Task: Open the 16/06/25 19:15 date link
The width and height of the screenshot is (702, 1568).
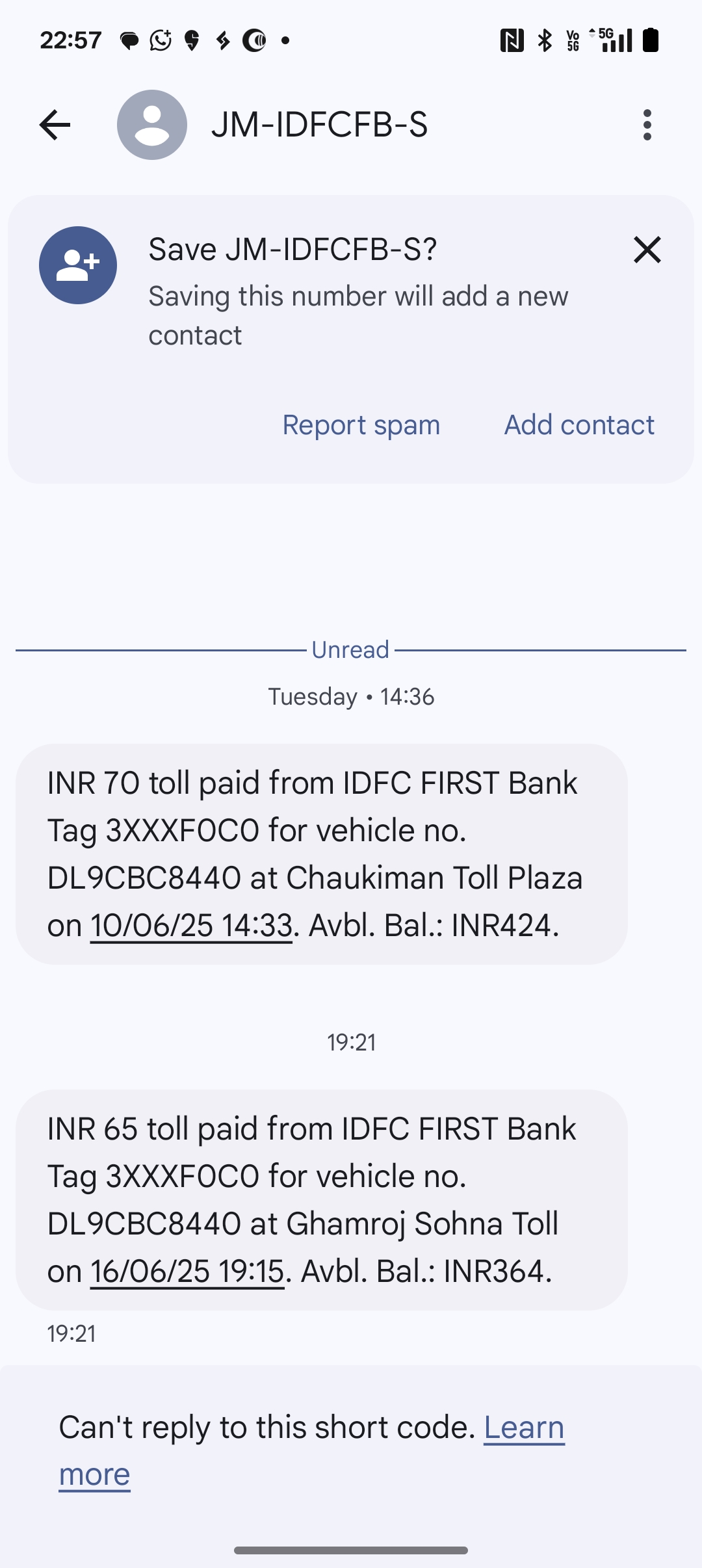Action: click(187, 1272)
